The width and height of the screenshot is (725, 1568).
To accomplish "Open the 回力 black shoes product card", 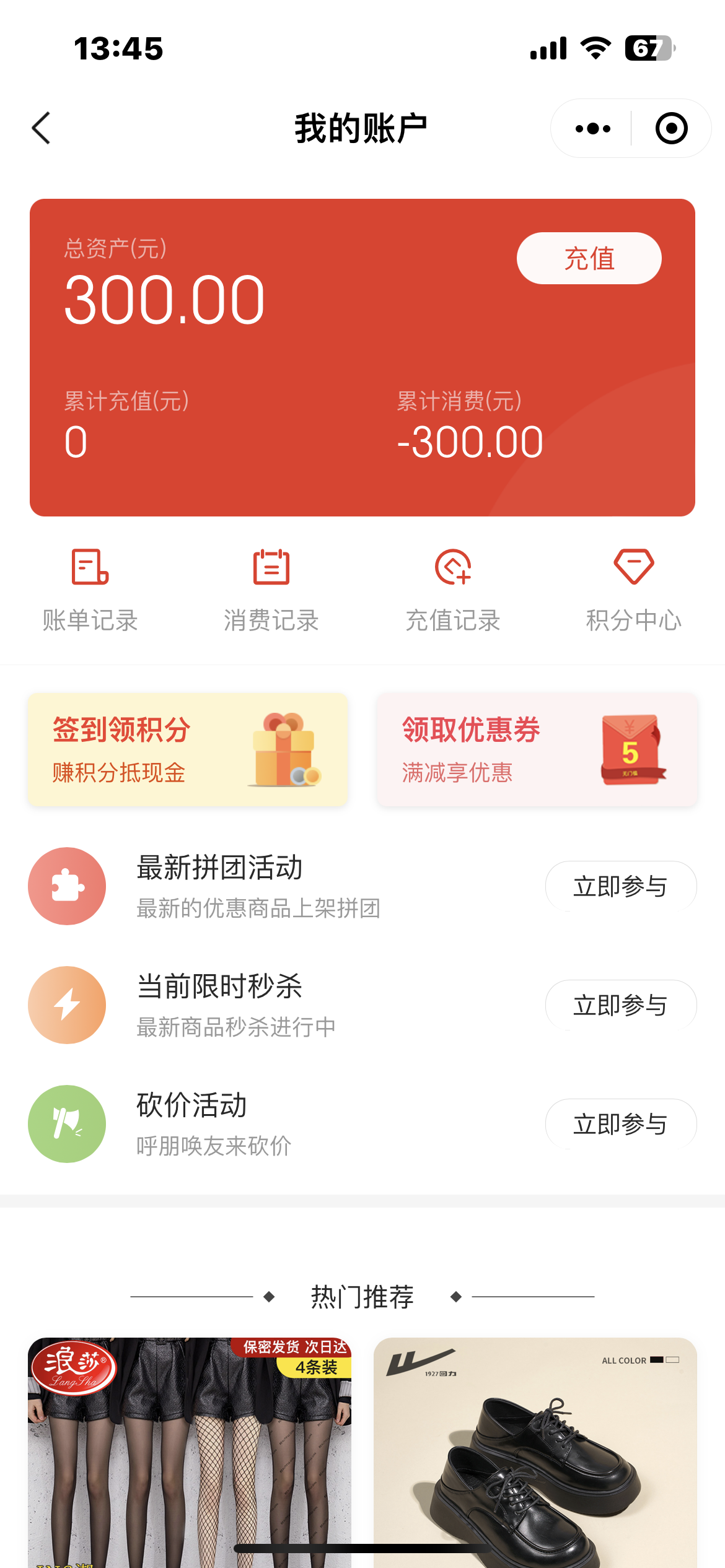I will click(x=535, y=1449).
